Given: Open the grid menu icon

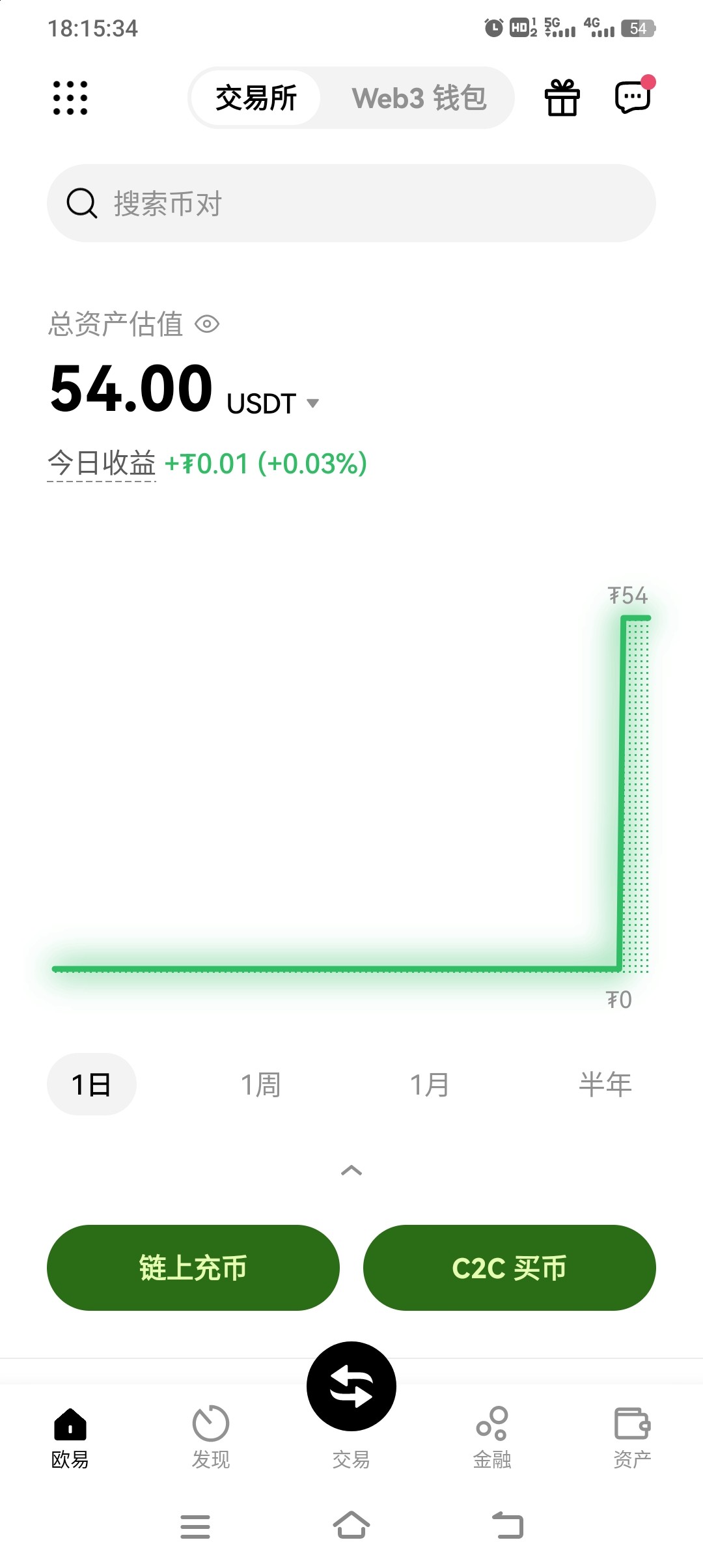Looking at the screenshot, I should (70, 98).
